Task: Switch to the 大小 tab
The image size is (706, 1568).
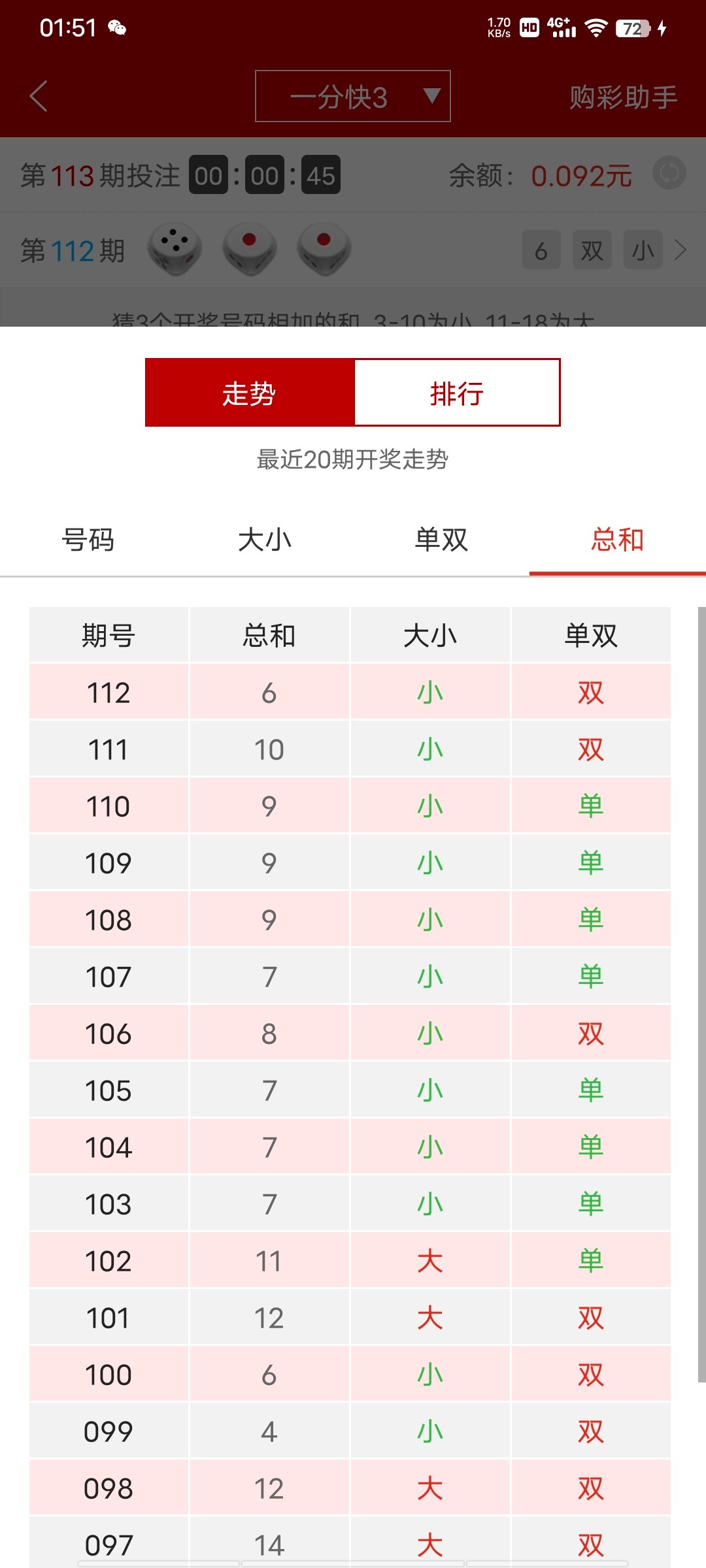Action: [x=265, y=540]
